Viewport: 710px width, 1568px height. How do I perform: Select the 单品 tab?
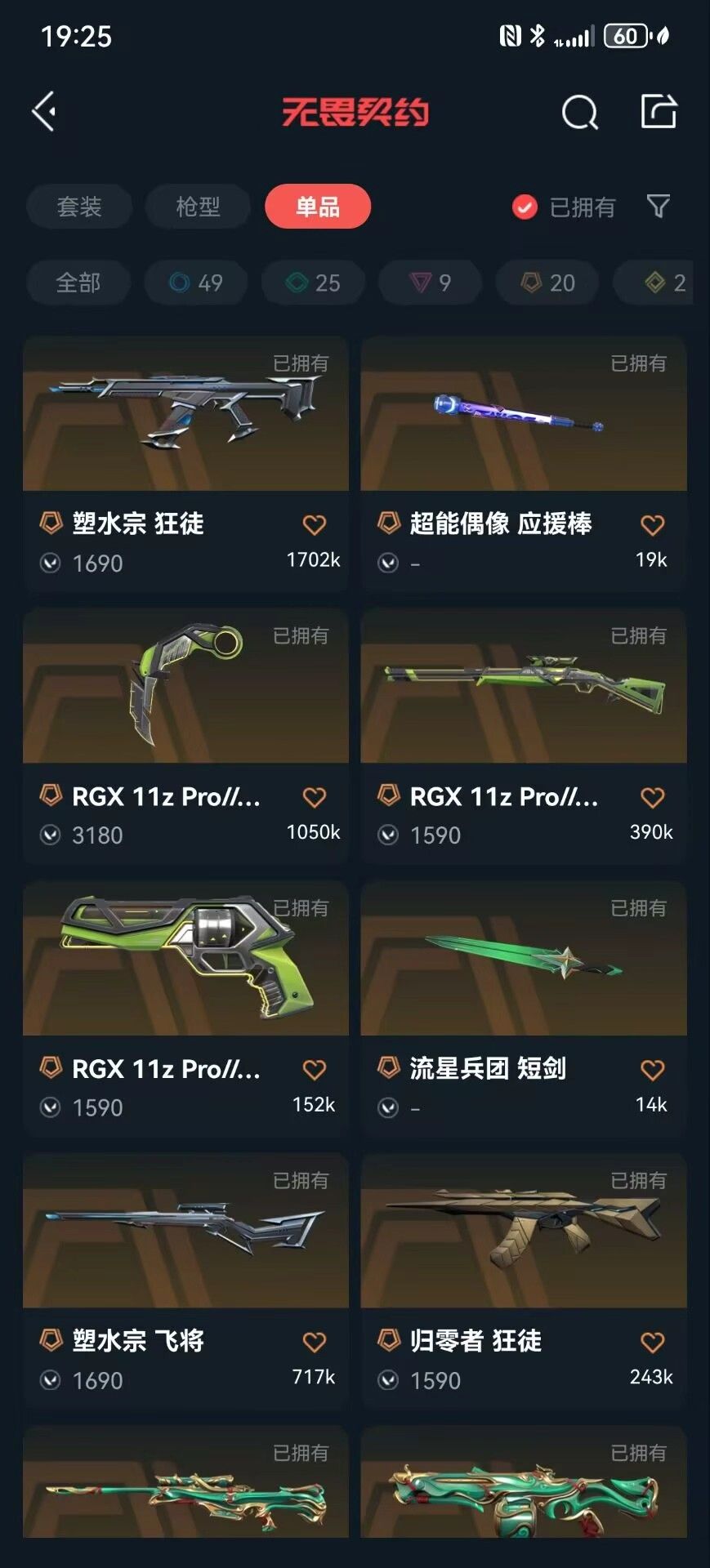coord(318,207)
